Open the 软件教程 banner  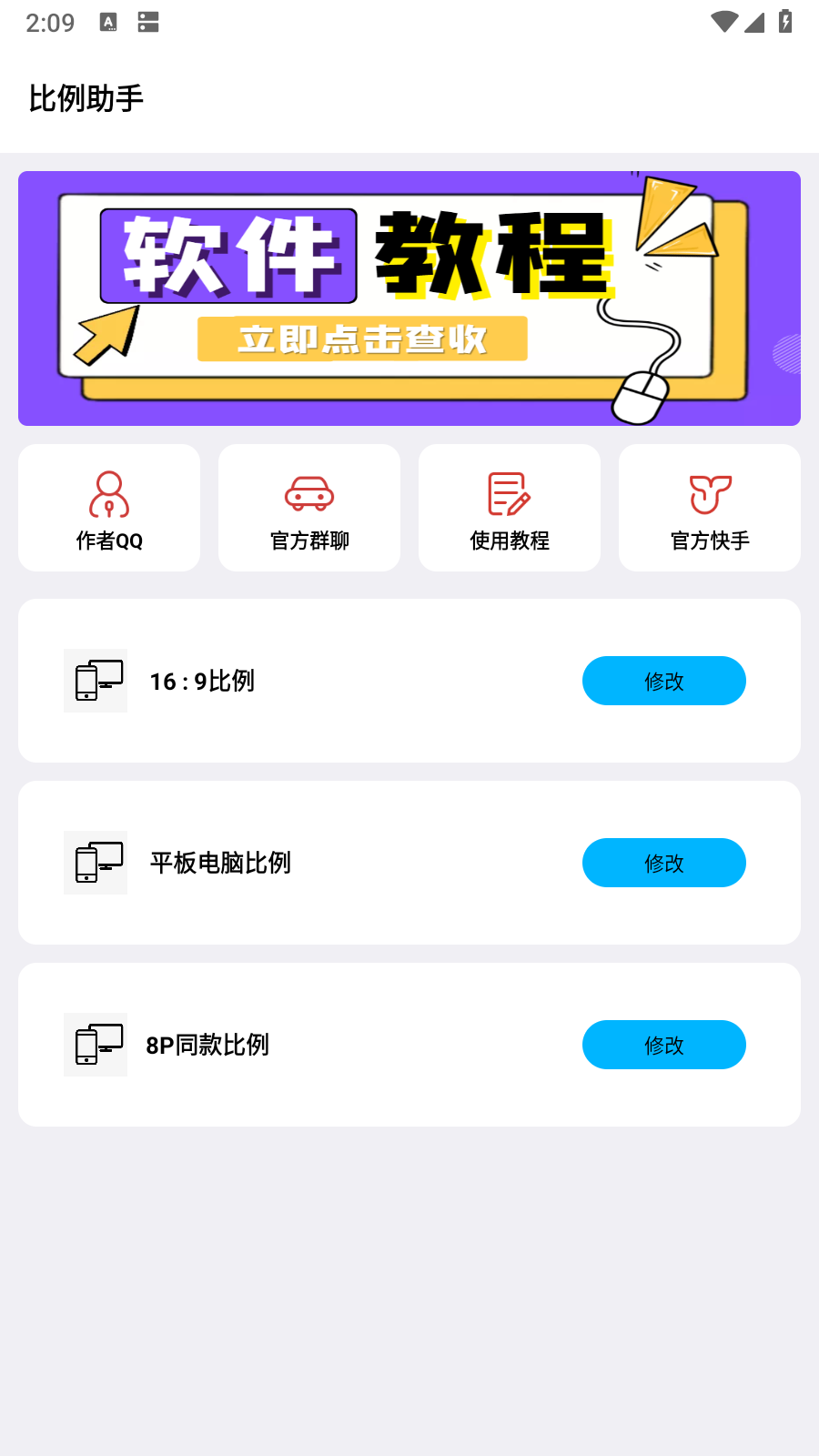point(408,297)
